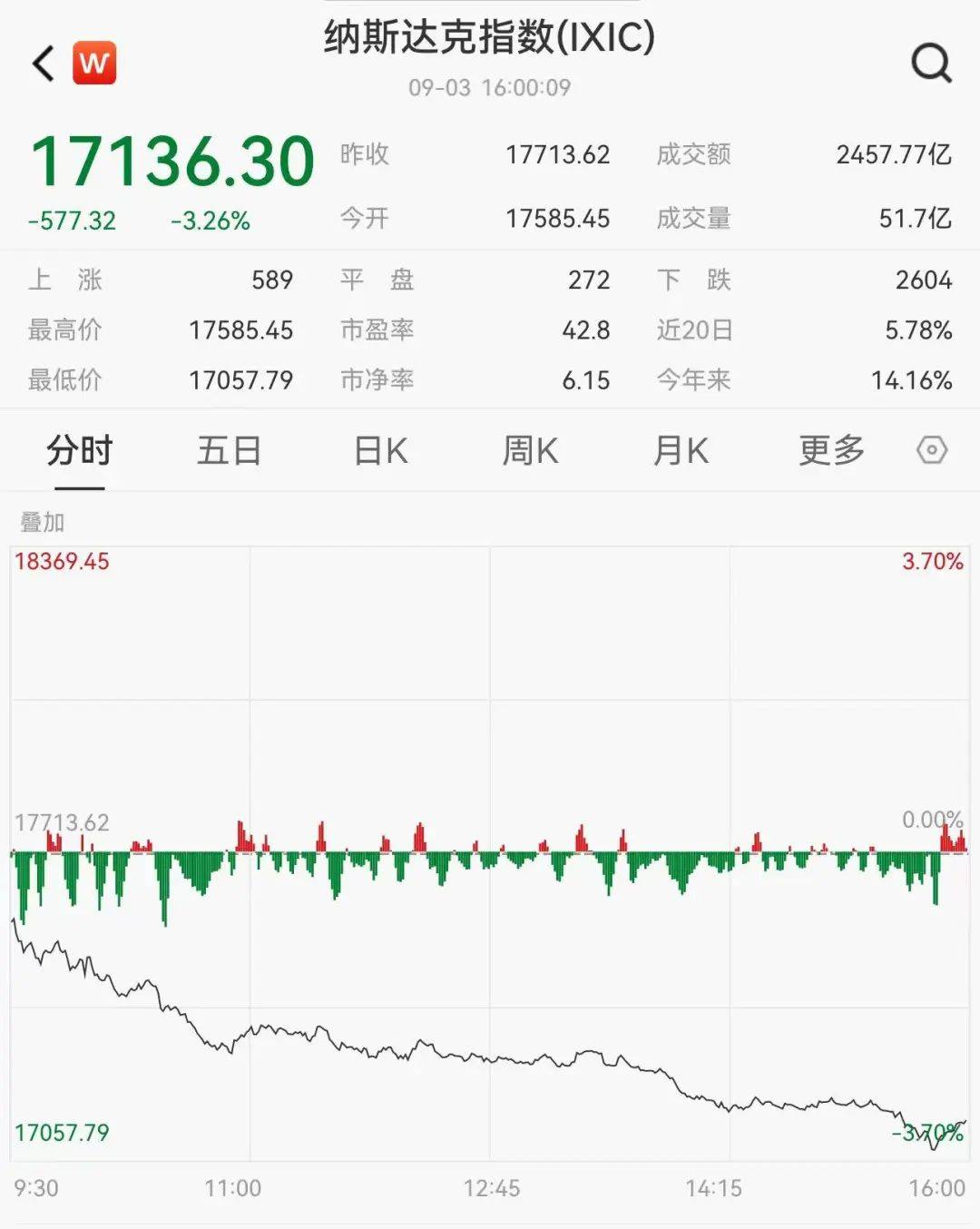Tap the back arrow at top left
Screen dimensions: 980x1229
[38, 64]
